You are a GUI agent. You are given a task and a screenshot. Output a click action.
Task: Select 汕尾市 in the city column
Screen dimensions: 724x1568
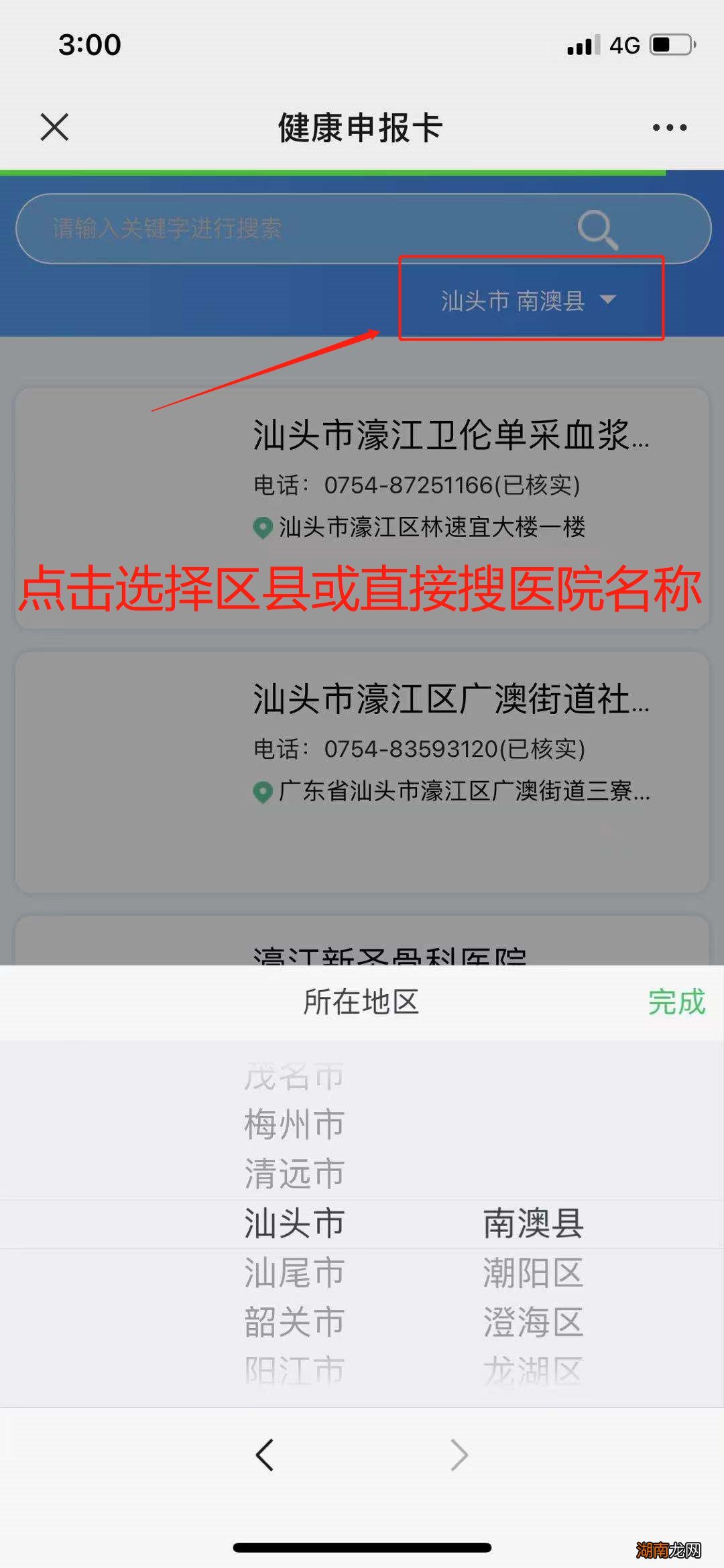[293, 1271]
